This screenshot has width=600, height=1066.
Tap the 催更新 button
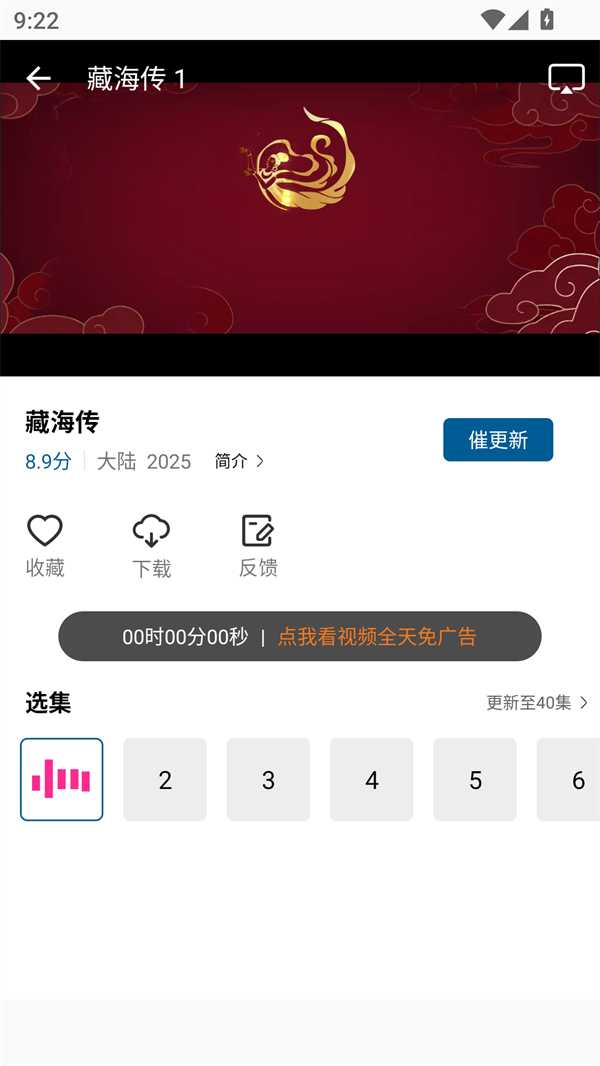coord(498,440)
